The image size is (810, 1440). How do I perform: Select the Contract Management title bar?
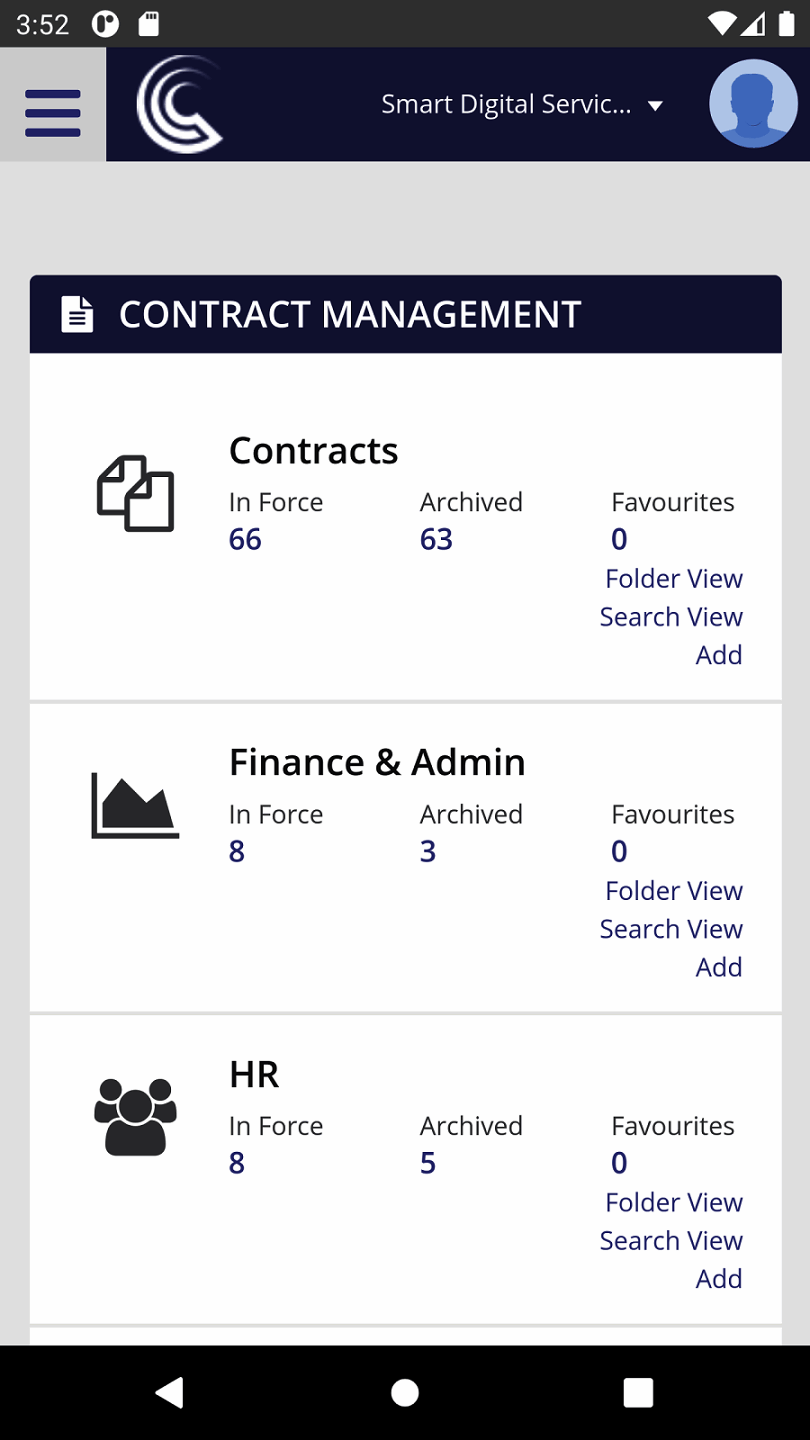tap(350, 313)
